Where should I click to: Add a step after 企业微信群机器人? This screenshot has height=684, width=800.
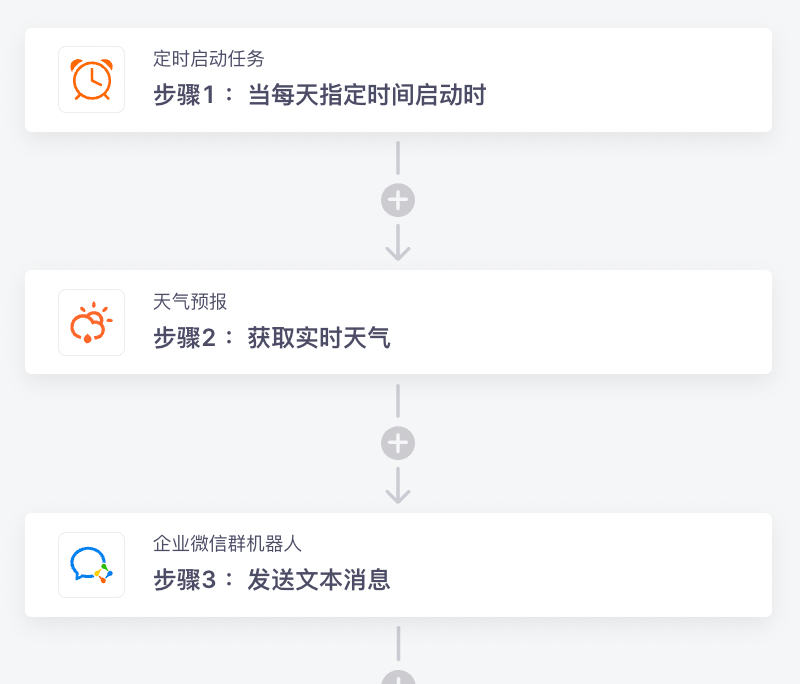398,679
